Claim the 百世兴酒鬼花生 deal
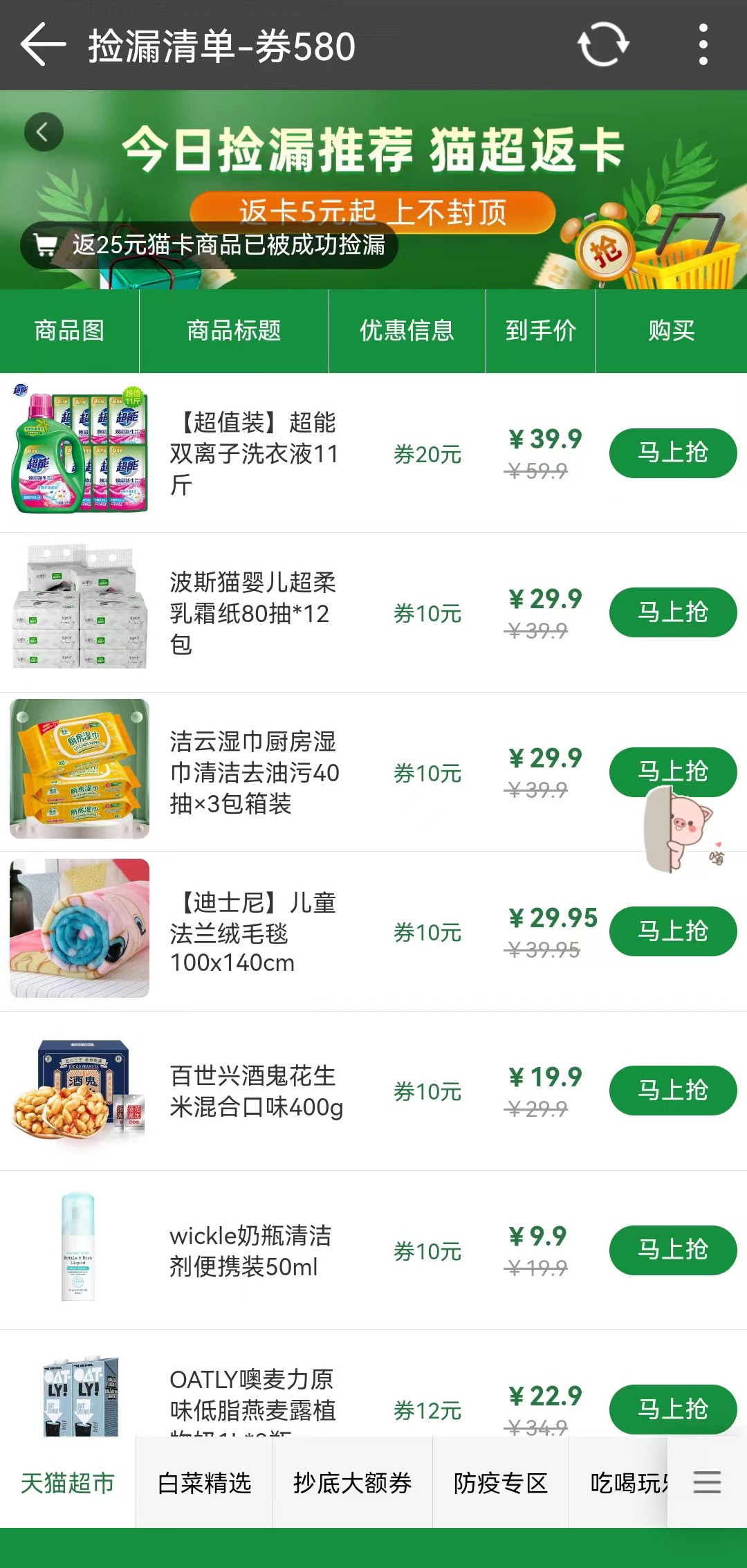Screen dimensions: 747x1568 coord(672,1091)
